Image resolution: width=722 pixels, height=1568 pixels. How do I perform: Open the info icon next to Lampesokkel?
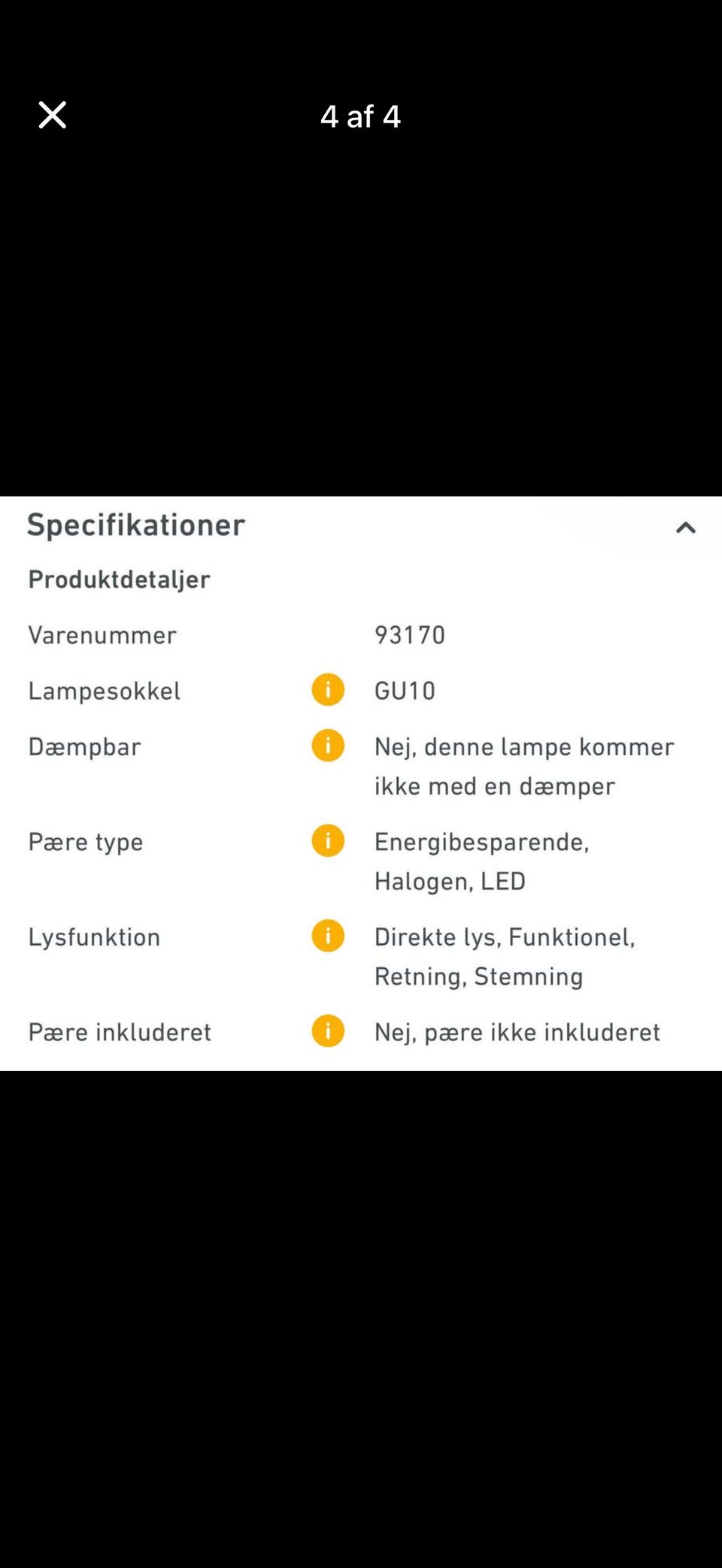point(328,689)
